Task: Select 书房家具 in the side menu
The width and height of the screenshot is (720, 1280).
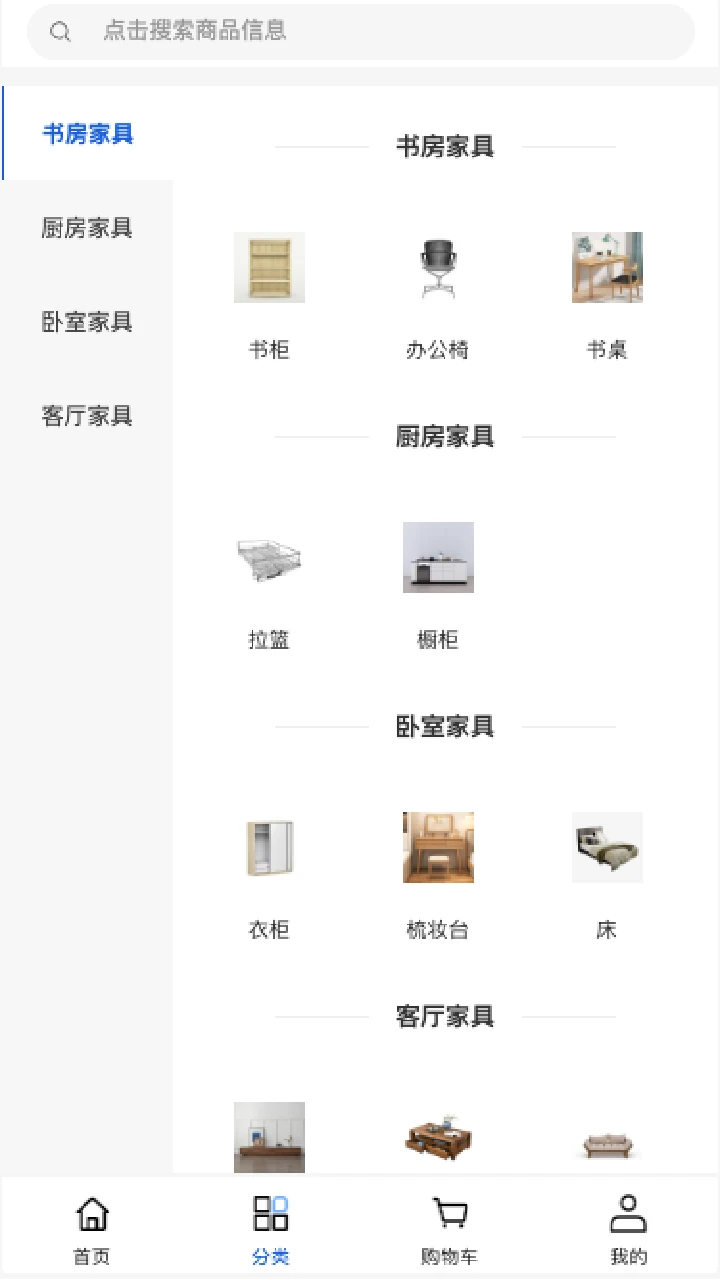Action: (87, 134)
